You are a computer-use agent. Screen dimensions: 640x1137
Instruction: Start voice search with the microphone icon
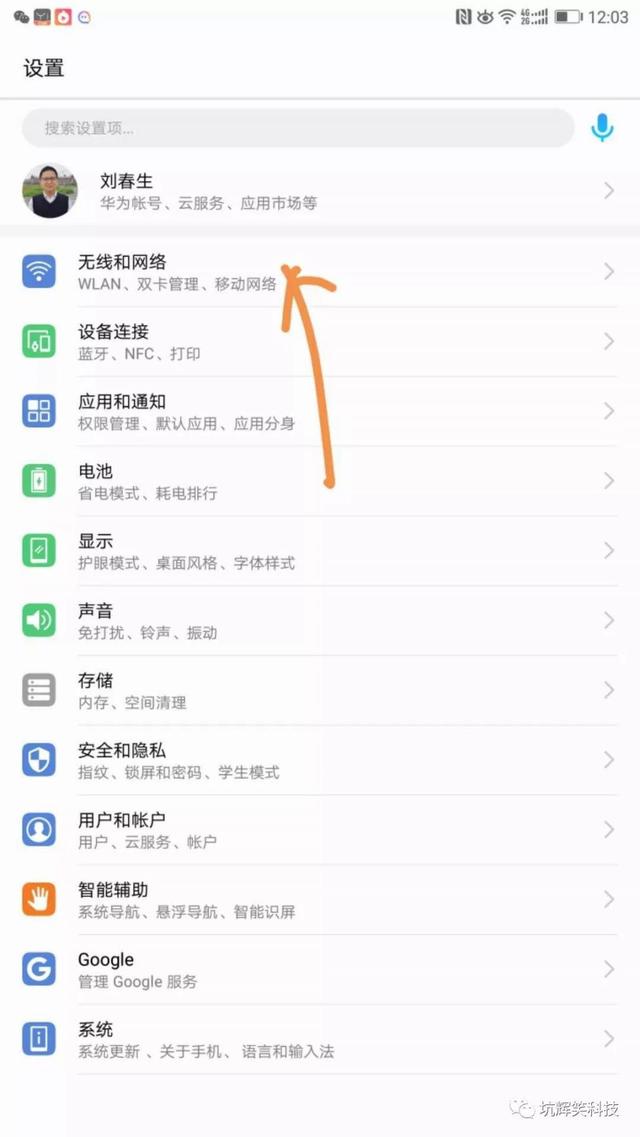click(x=602, y=127)
